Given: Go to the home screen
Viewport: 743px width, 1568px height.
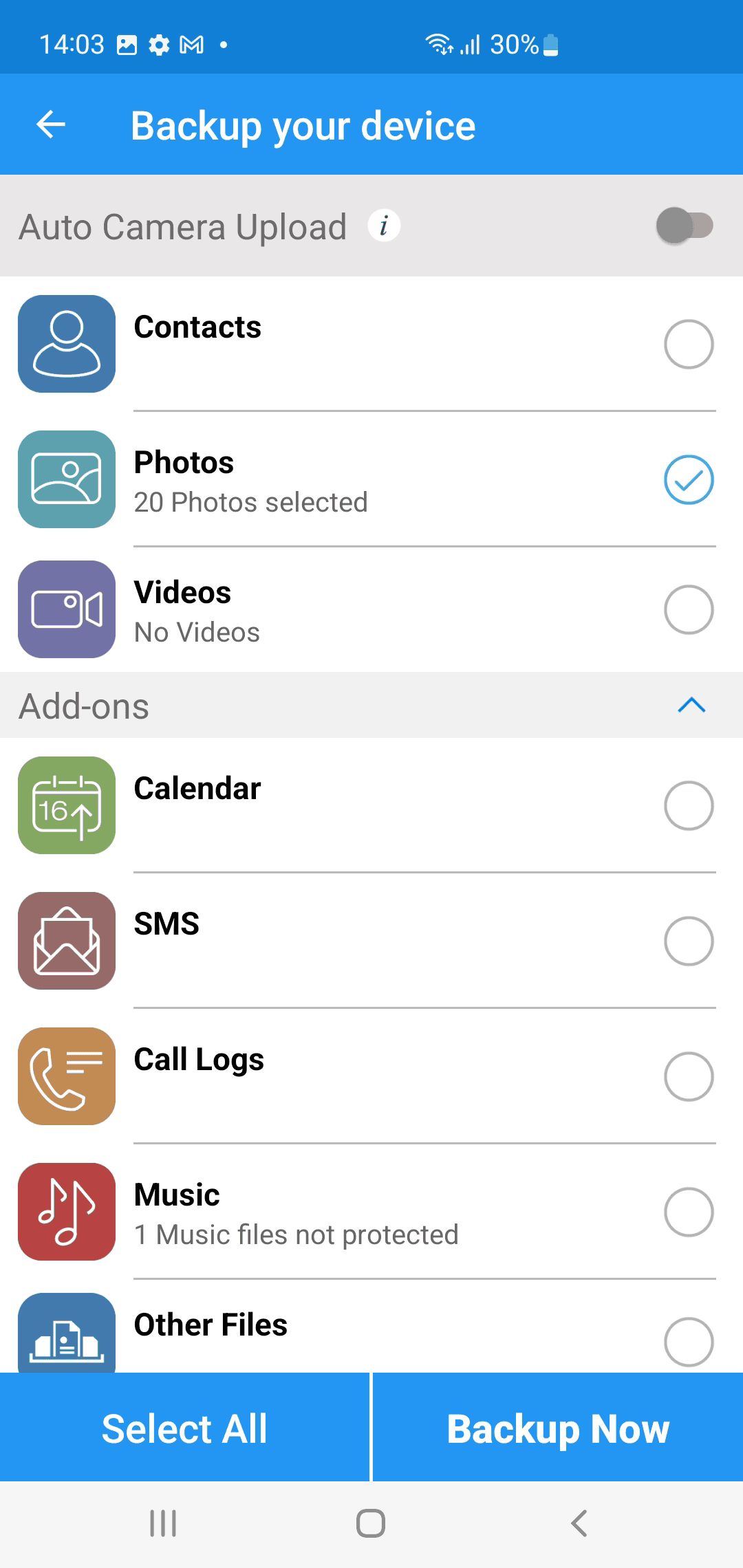Looking at the screenshot, I should 371,1523.
